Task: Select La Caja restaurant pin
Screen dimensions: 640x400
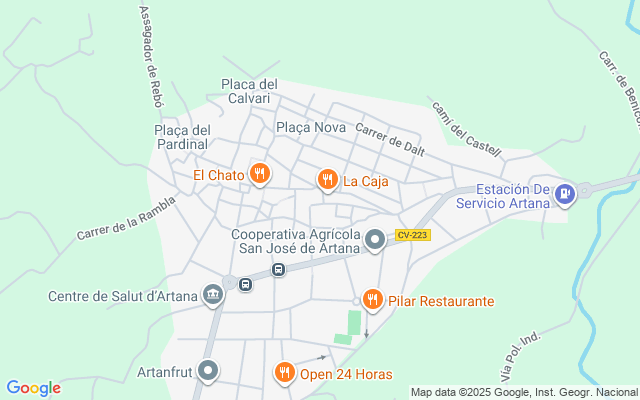Action: (x=326, y=180)
